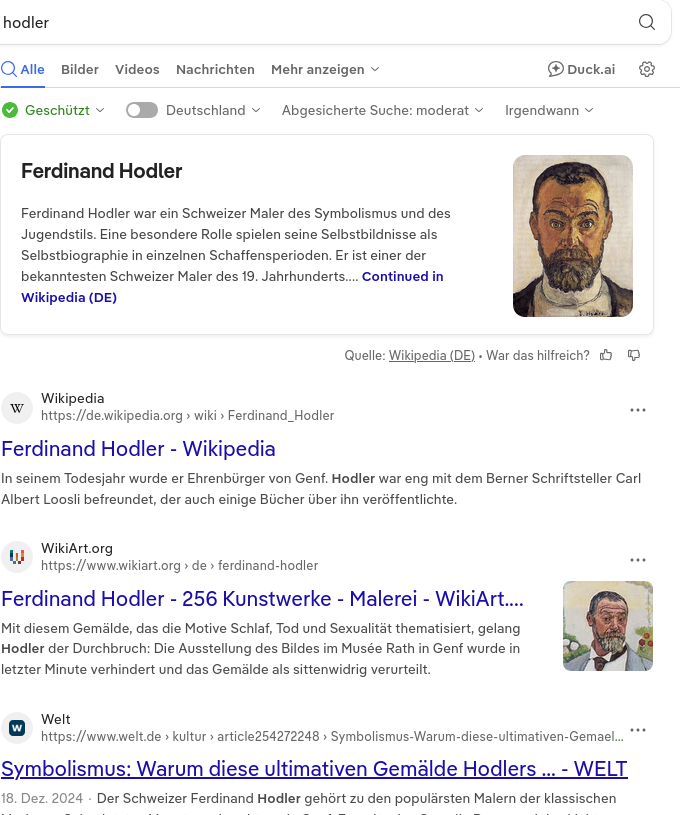Viewport: 680px width, 815px height.
Task: Open the Nachrichten tab
Action: (215, 69)
